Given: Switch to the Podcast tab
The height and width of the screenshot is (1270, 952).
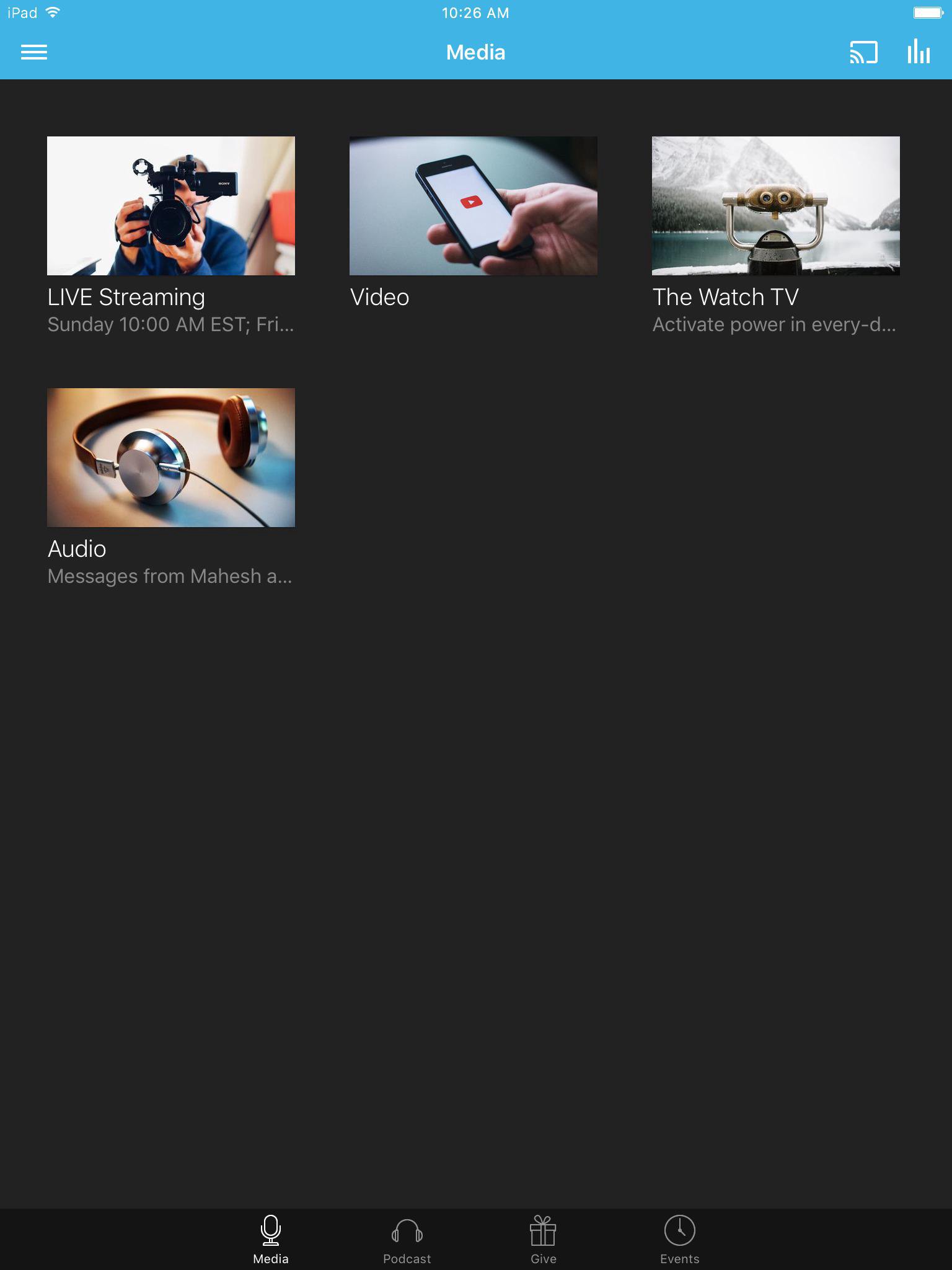Looking at the screenshot, I should pos(407,1239).
